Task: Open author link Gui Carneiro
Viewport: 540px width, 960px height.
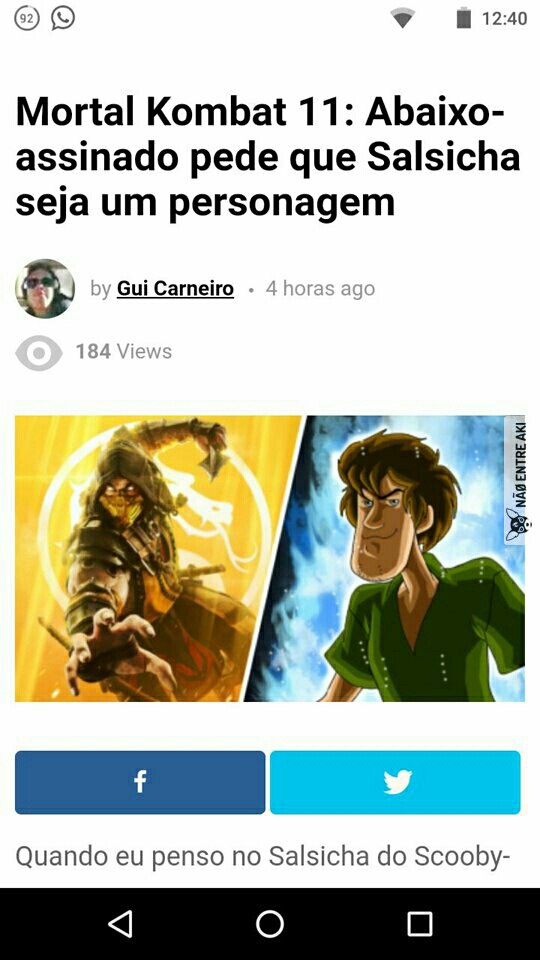Action: pos(175,288)
